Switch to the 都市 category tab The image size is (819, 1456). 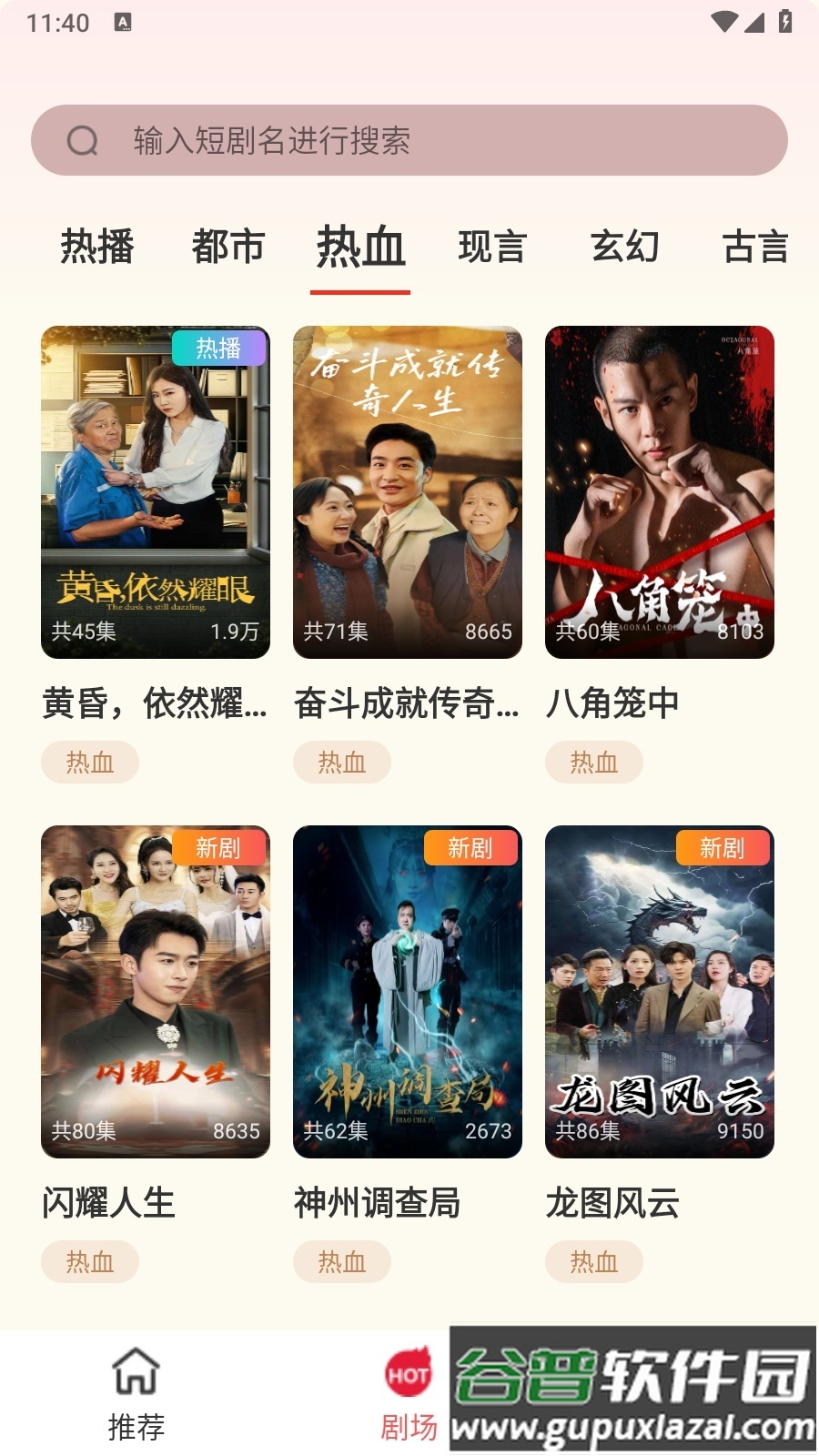(x=228, y=248)
